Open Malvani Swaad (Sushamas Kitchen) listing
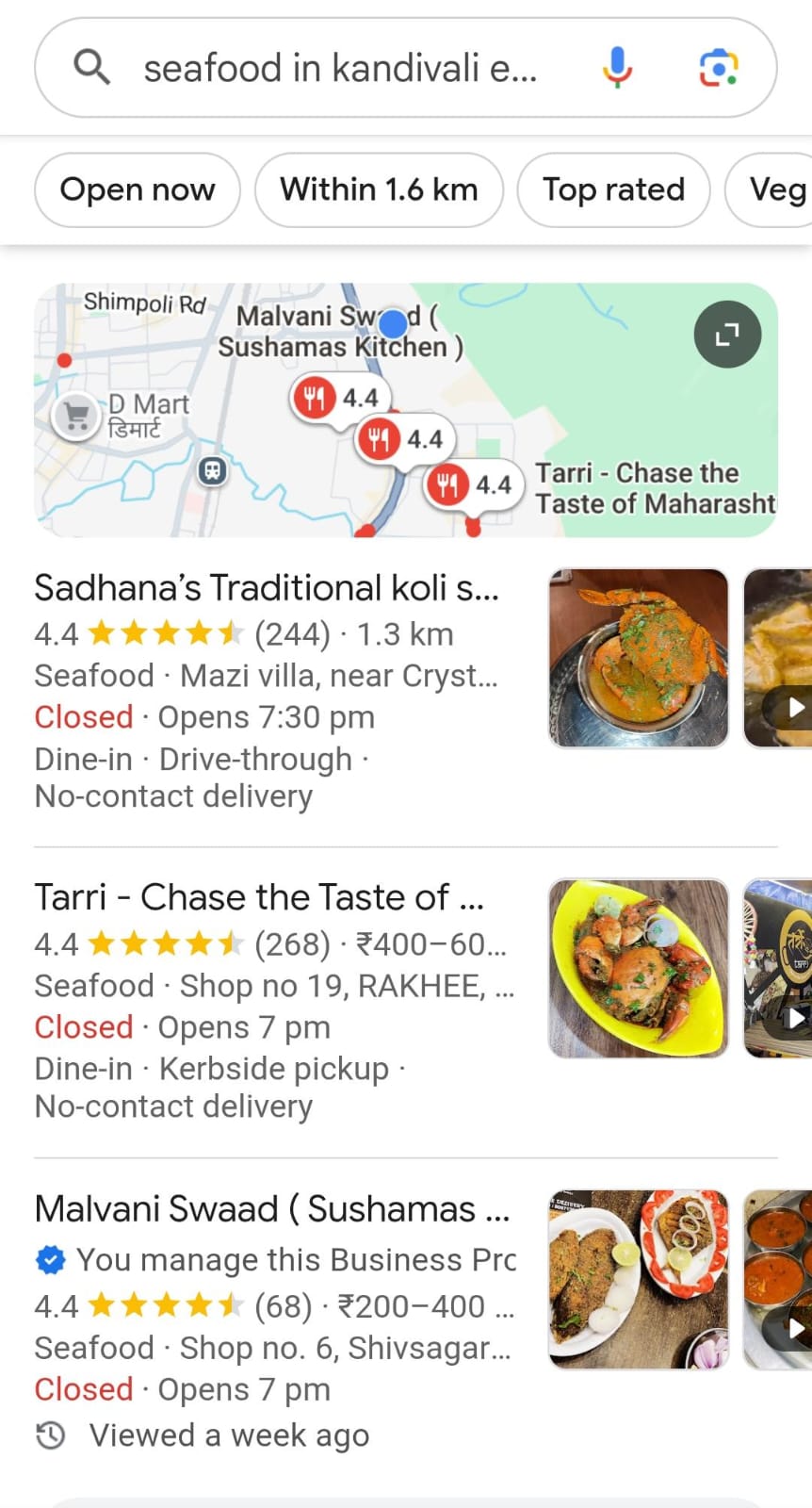 point(271,1209)
